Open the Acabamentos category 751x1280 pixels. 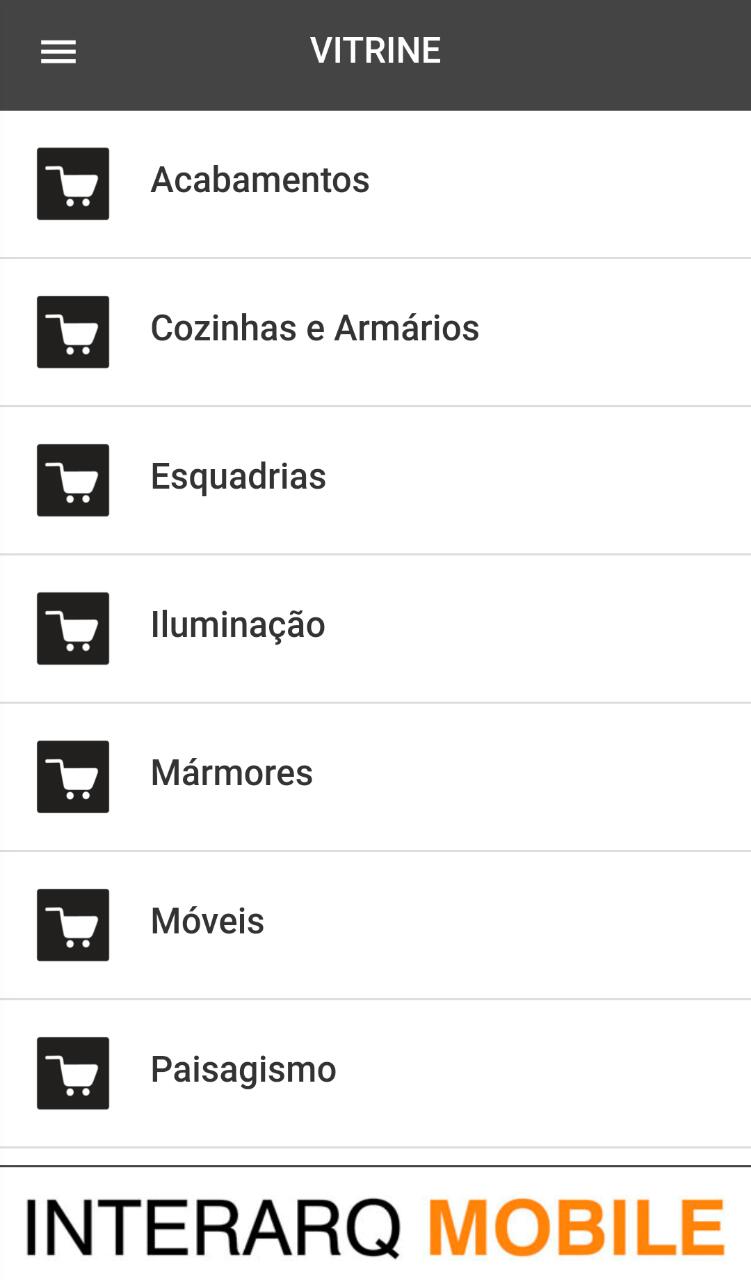(x=375, y=184)
